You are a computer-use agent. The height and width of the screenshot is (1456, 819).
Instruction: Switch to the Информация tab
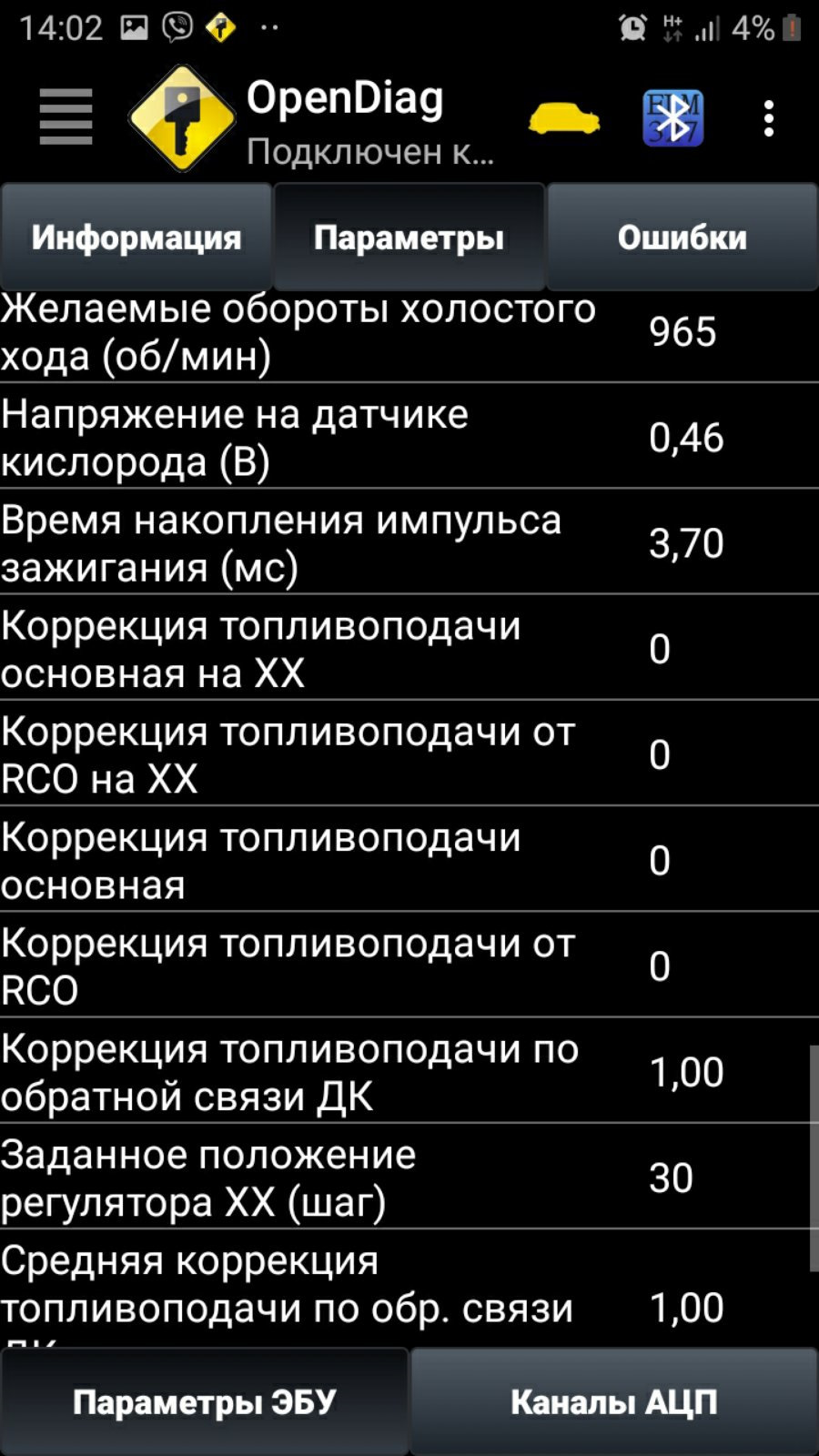click(x=136, y=236)
